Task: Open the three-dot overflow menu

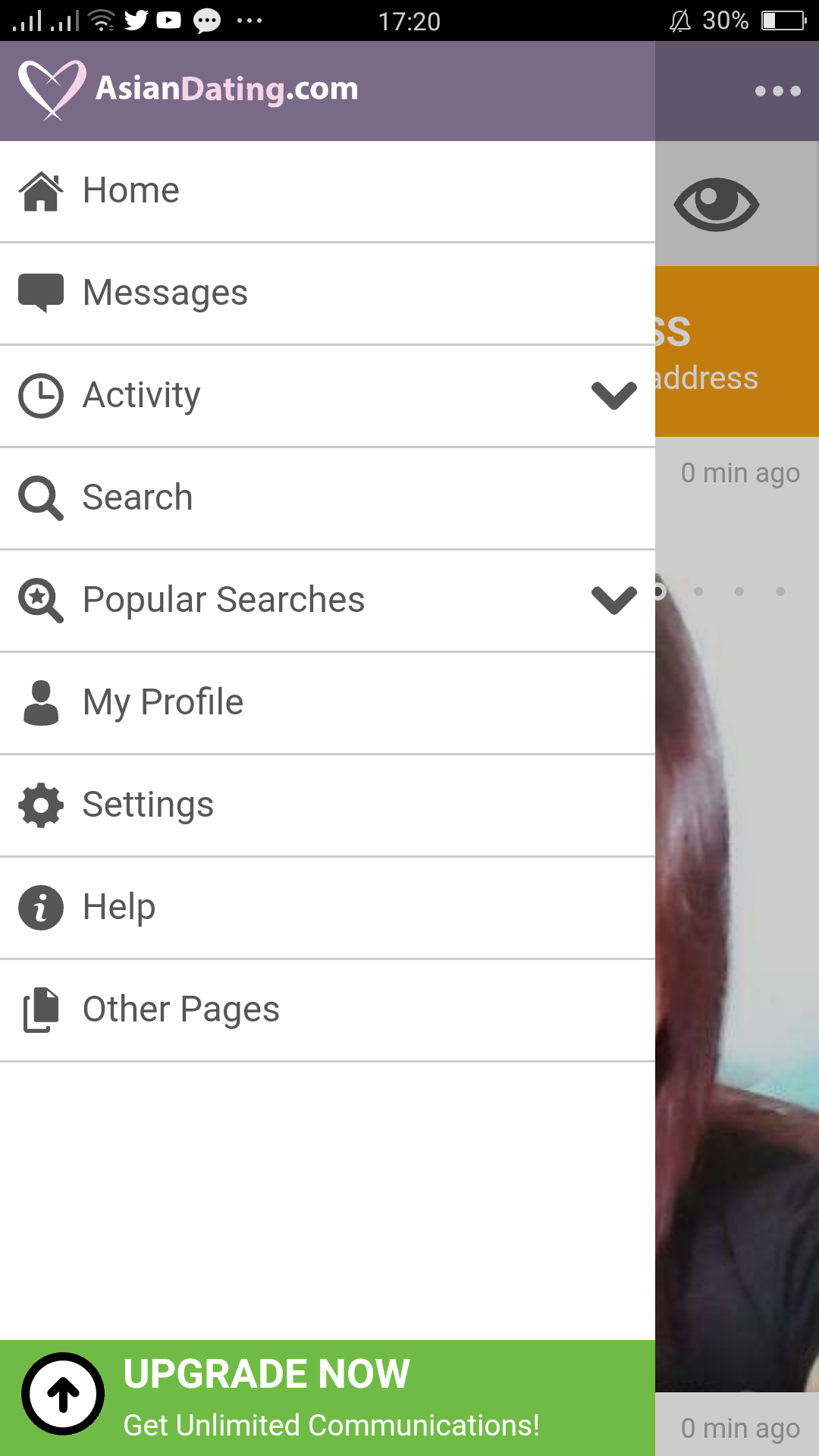Action: coord(777,91)
